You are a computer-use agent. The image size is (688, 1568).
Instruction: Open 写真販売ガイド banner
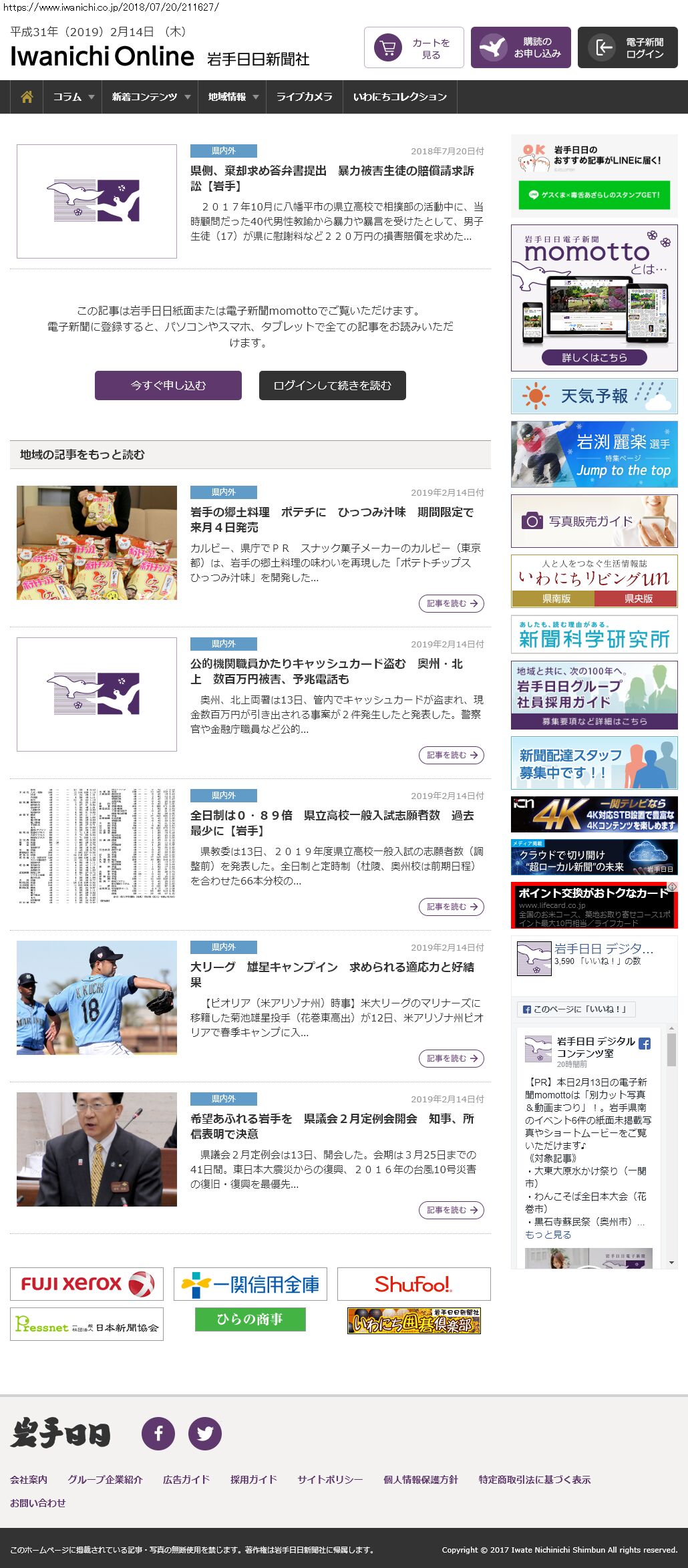594,521
